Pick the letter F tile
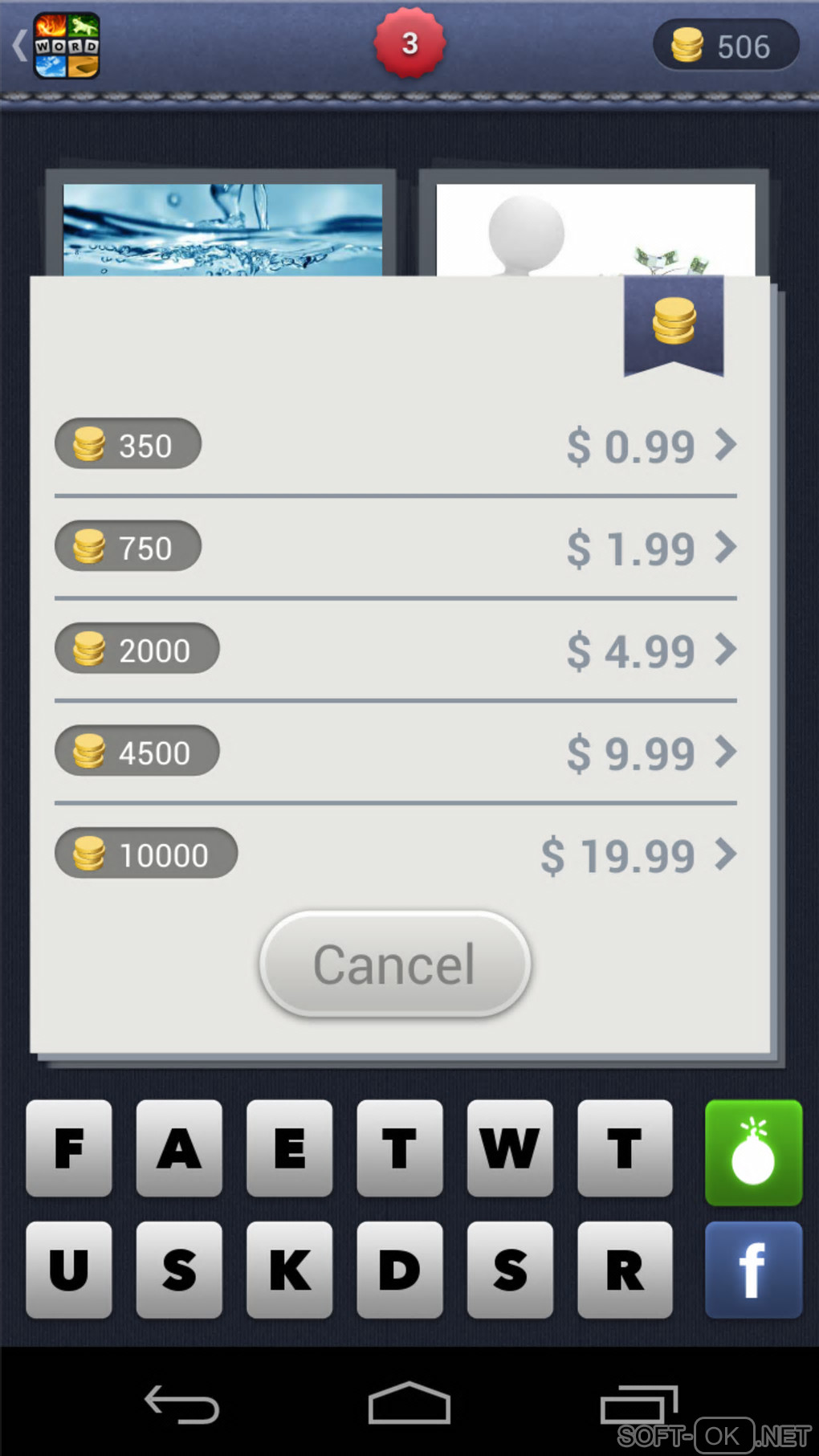 pyautogui.click(x=69, y=1148)
